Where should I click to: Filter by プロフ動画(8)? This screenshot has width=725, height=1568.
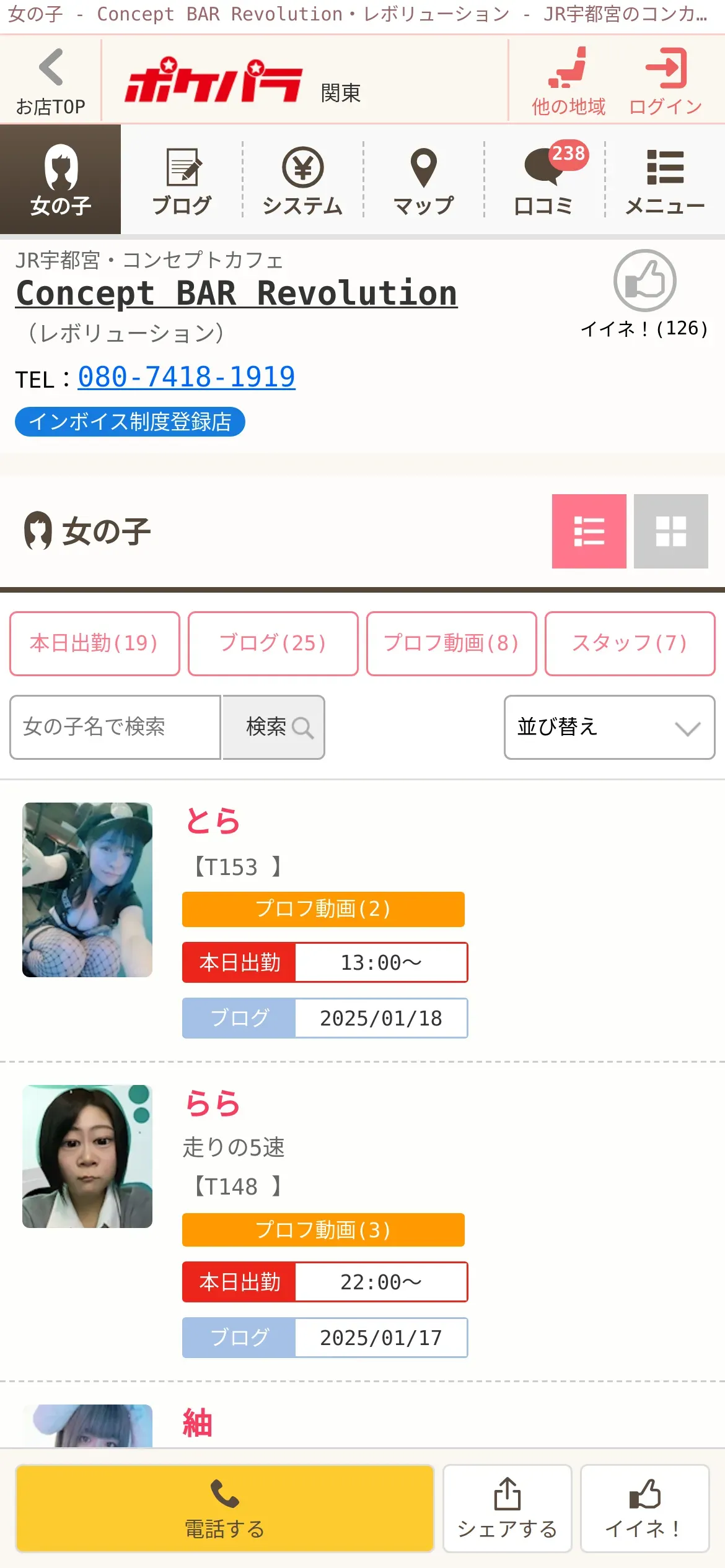coord(452,643)
